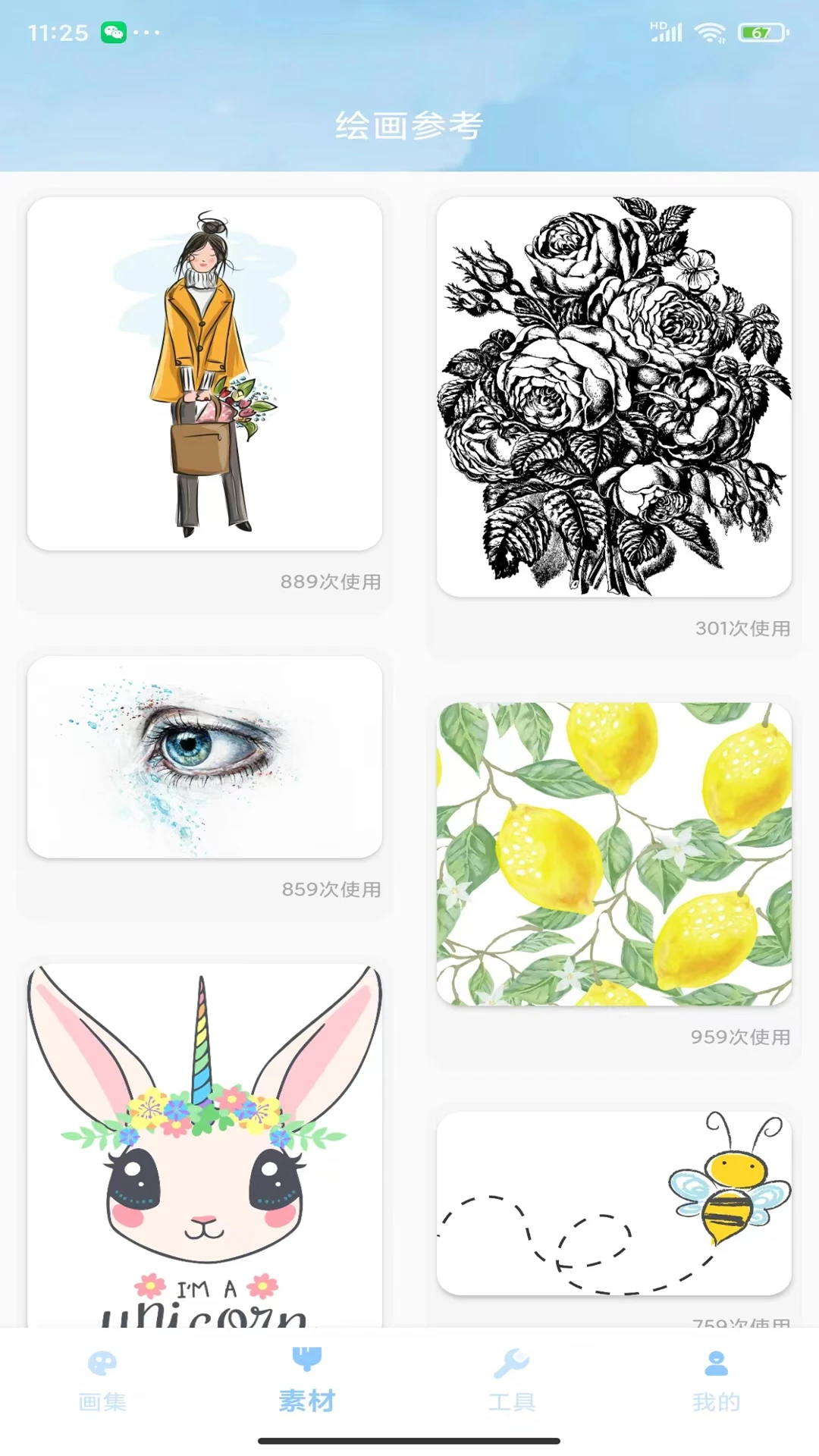
Task: Switch to the 画集 tab
Action: tap(102, 1382)
